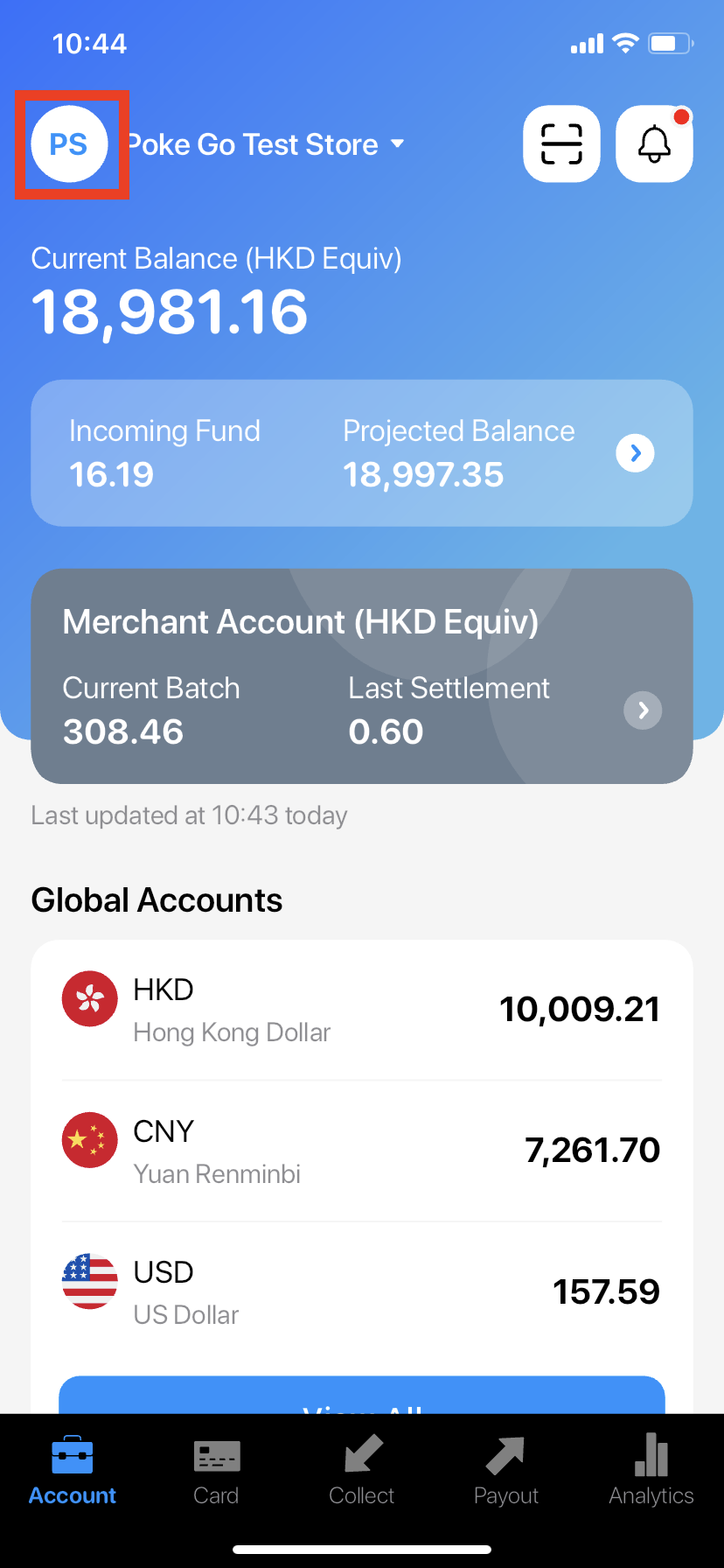This screenshot has width=724, height=1568.
Task: Switch to the Analytics tab
Action: (x=651, y=1472)
